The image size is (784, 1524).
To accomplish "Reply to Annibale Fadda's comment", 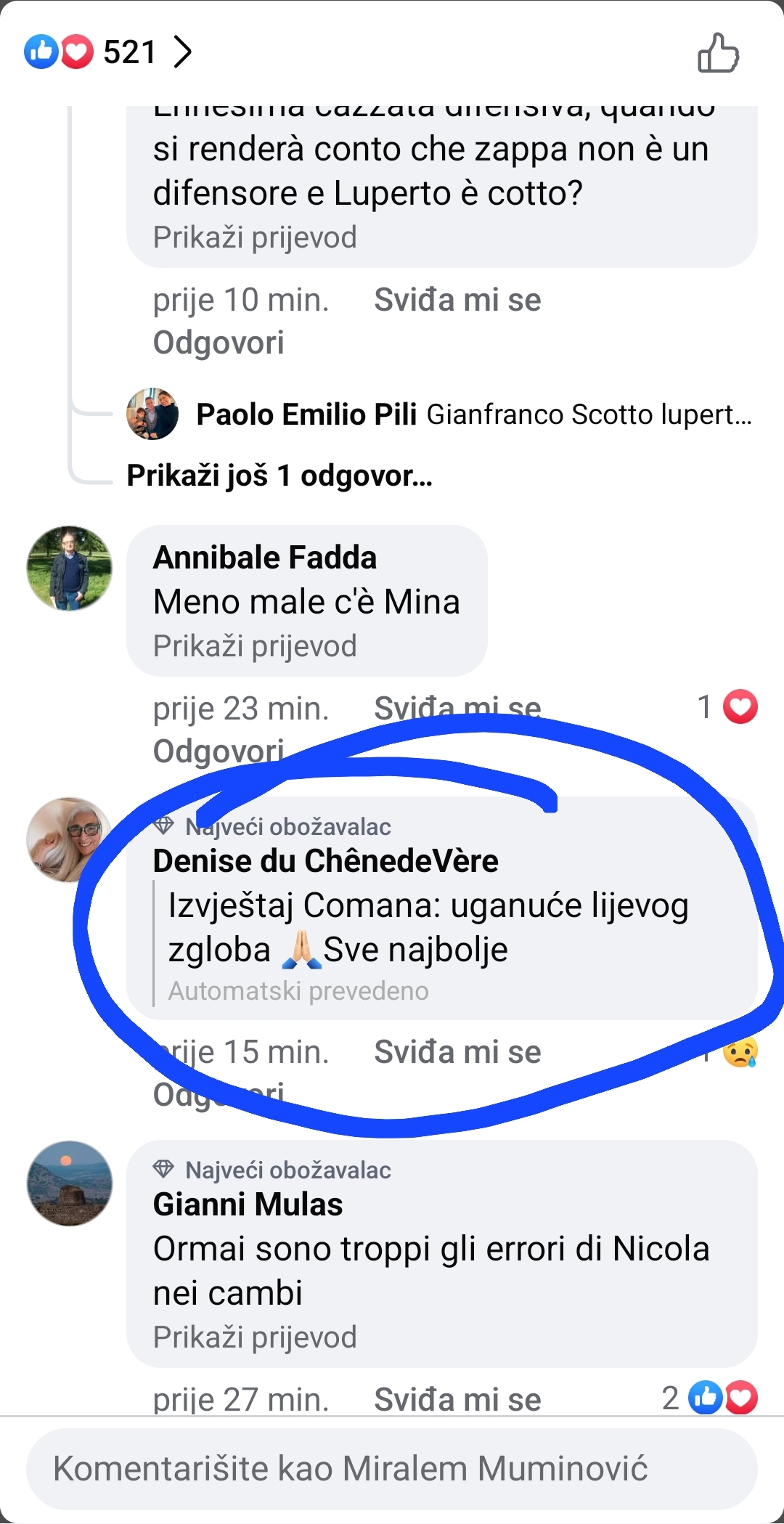I will click(219, 751).
